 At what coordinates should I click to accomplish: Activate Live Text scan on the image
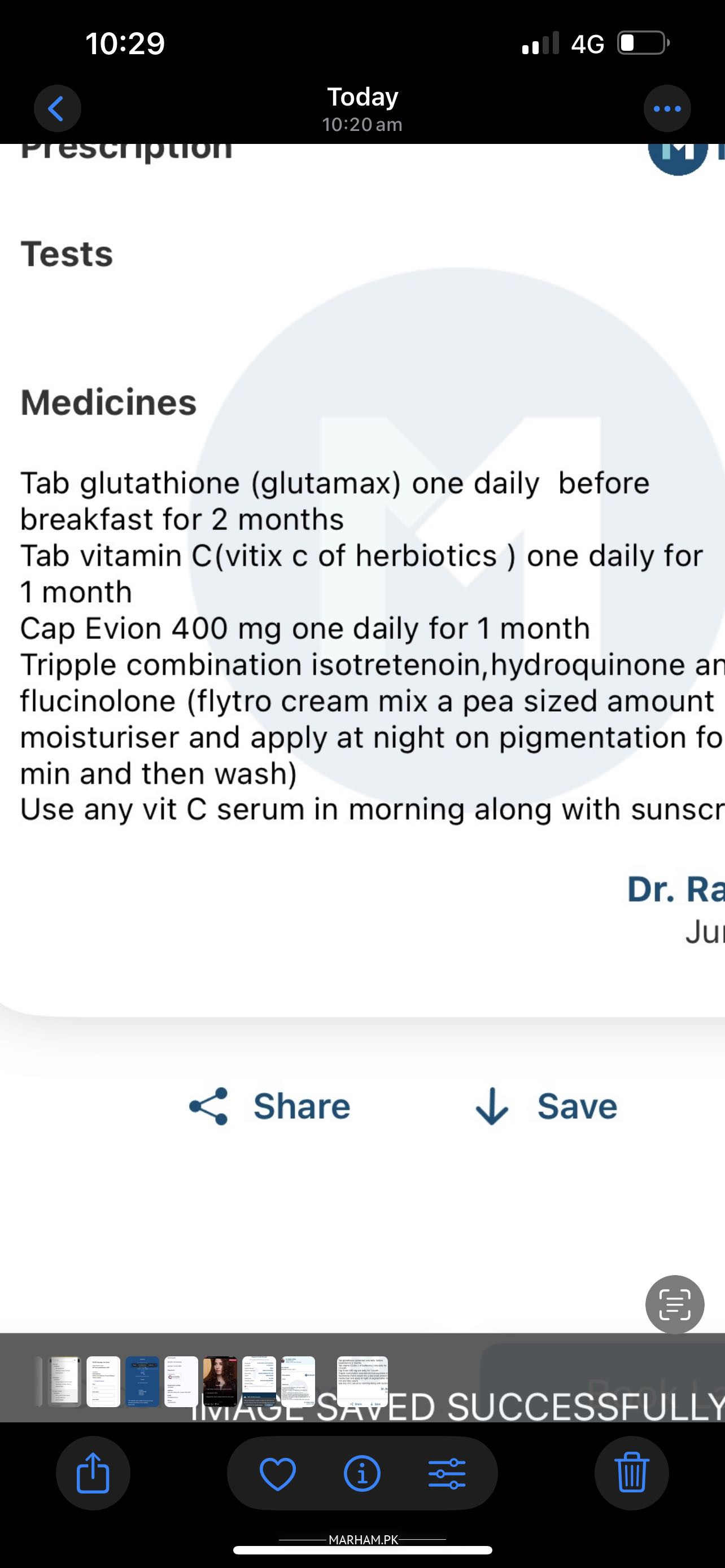point(675,1304)
